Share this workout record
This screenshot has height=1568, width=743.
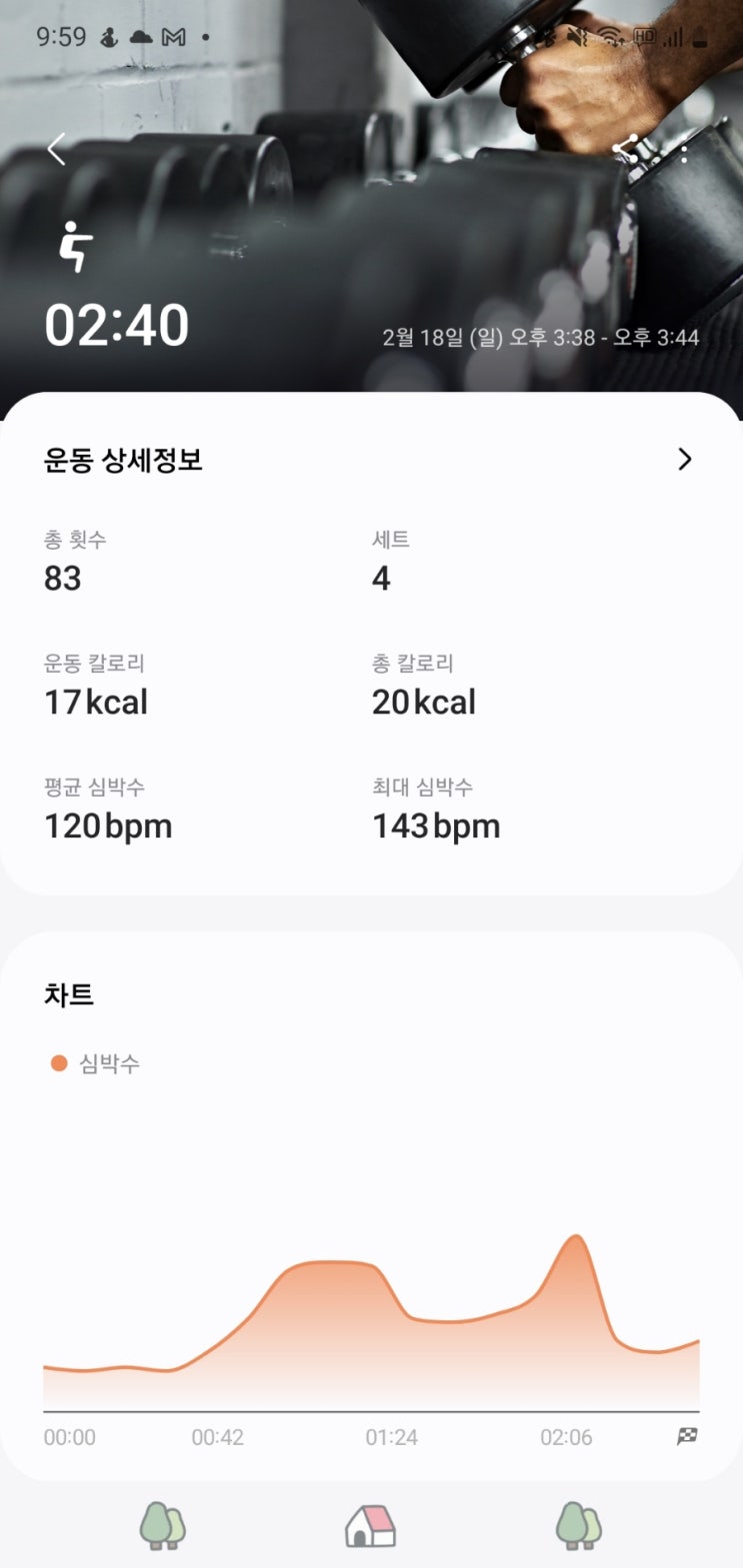[626, 149]
